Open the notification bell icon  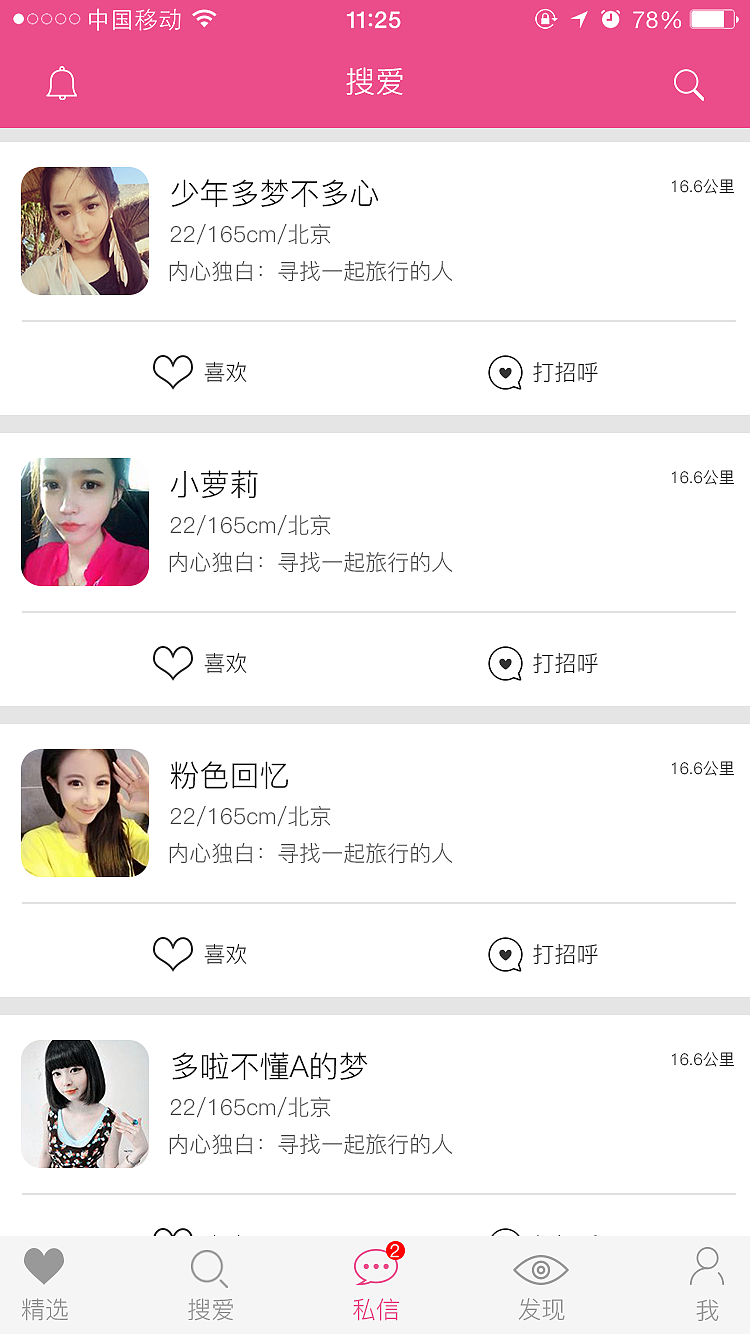pyautogui.click(x=61, y=84)
